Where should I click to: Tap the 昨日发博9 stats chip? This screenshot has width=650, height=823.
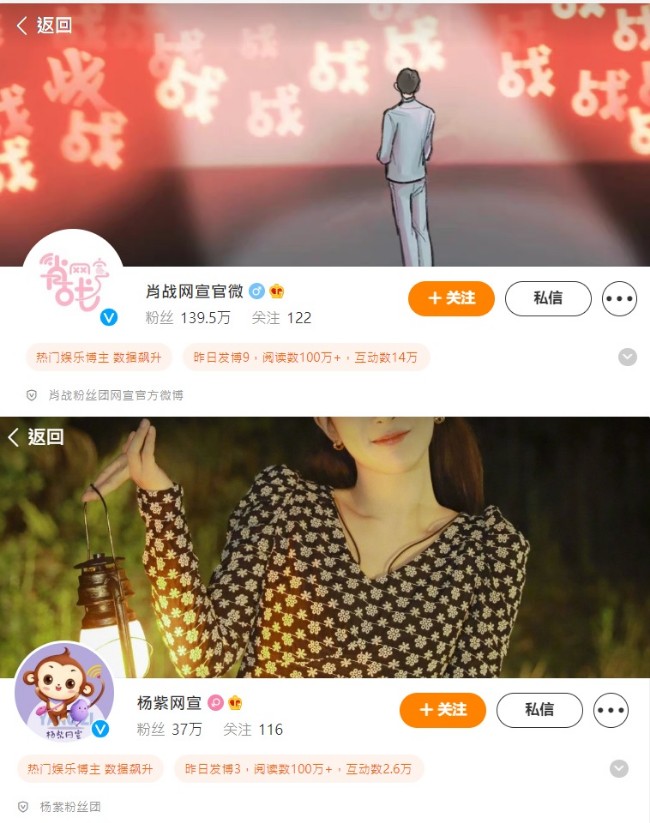tap(305, 357)
